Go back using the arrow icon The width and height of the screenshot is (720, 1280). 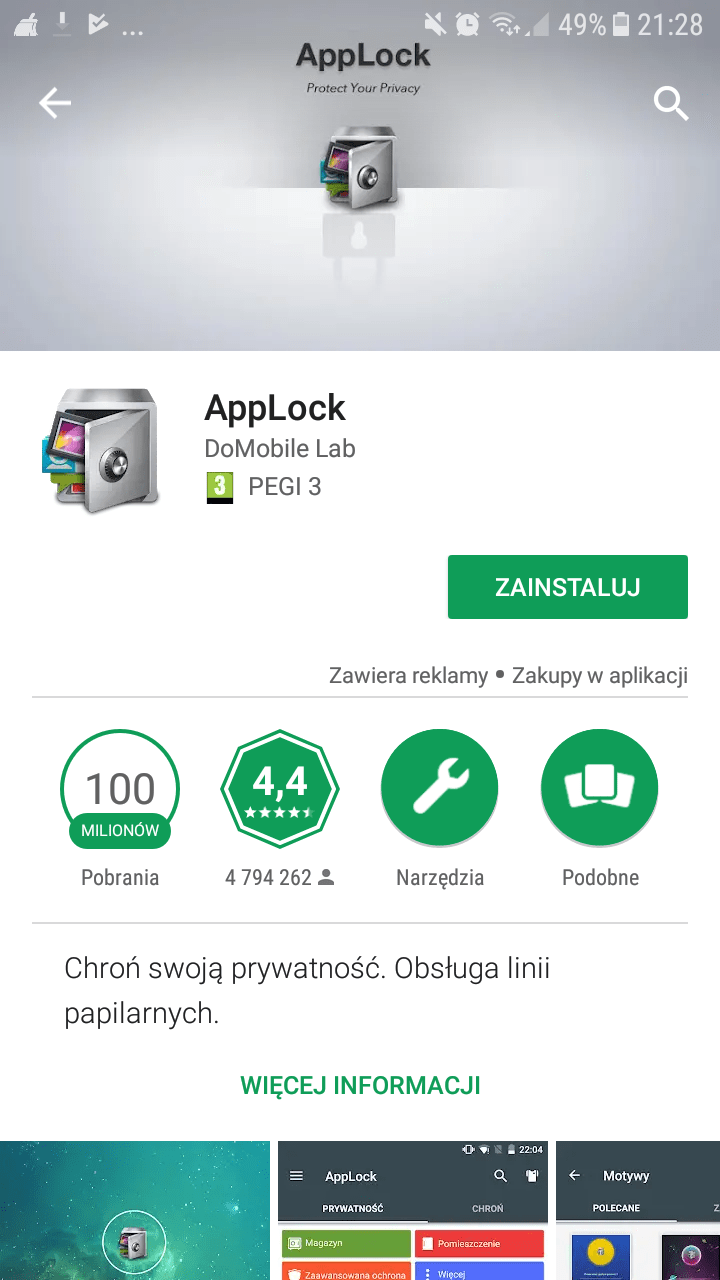click(x=55, y=103)
